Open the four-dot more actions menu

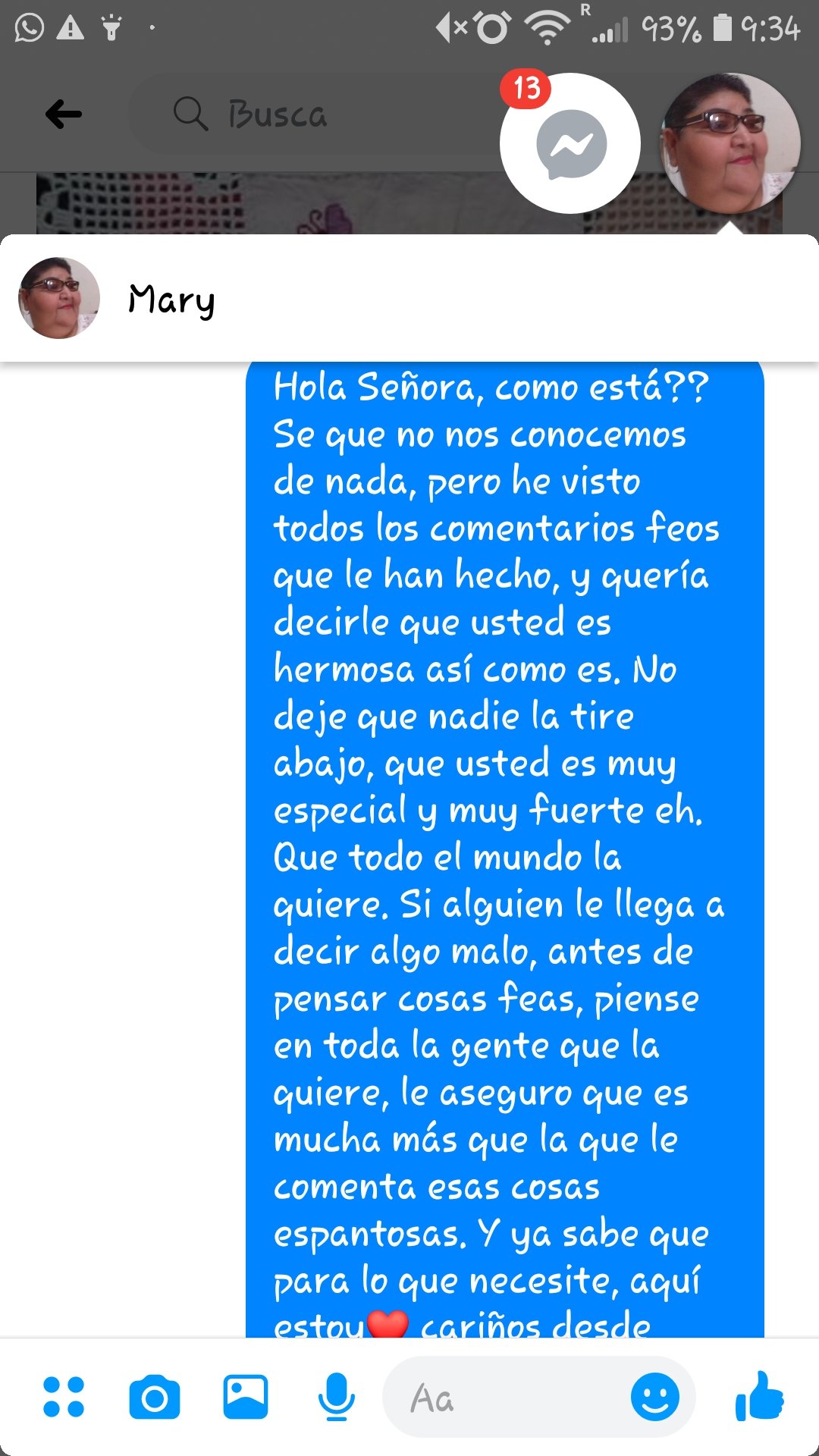tap(64, 1397)
